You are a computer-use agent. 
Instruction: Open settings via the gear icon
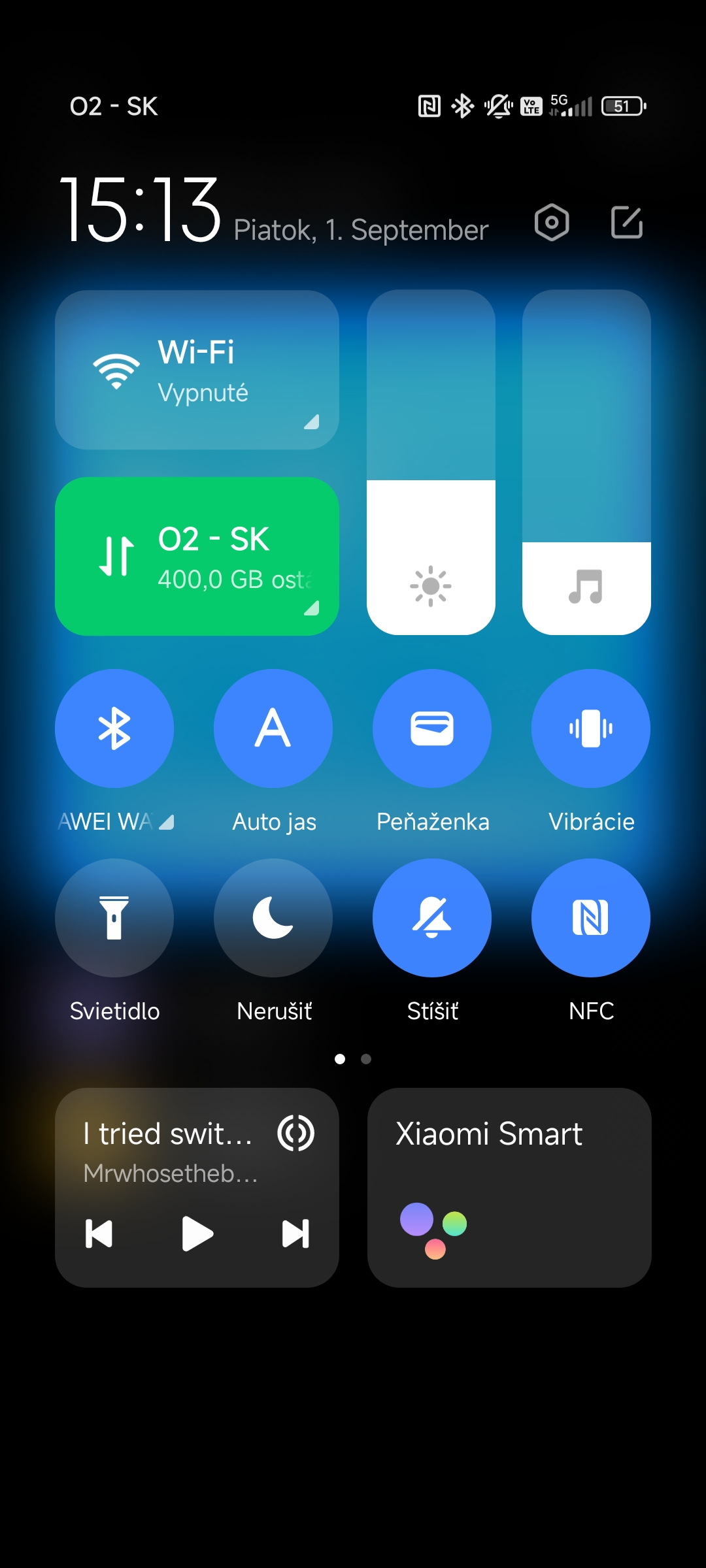(552, 222)
